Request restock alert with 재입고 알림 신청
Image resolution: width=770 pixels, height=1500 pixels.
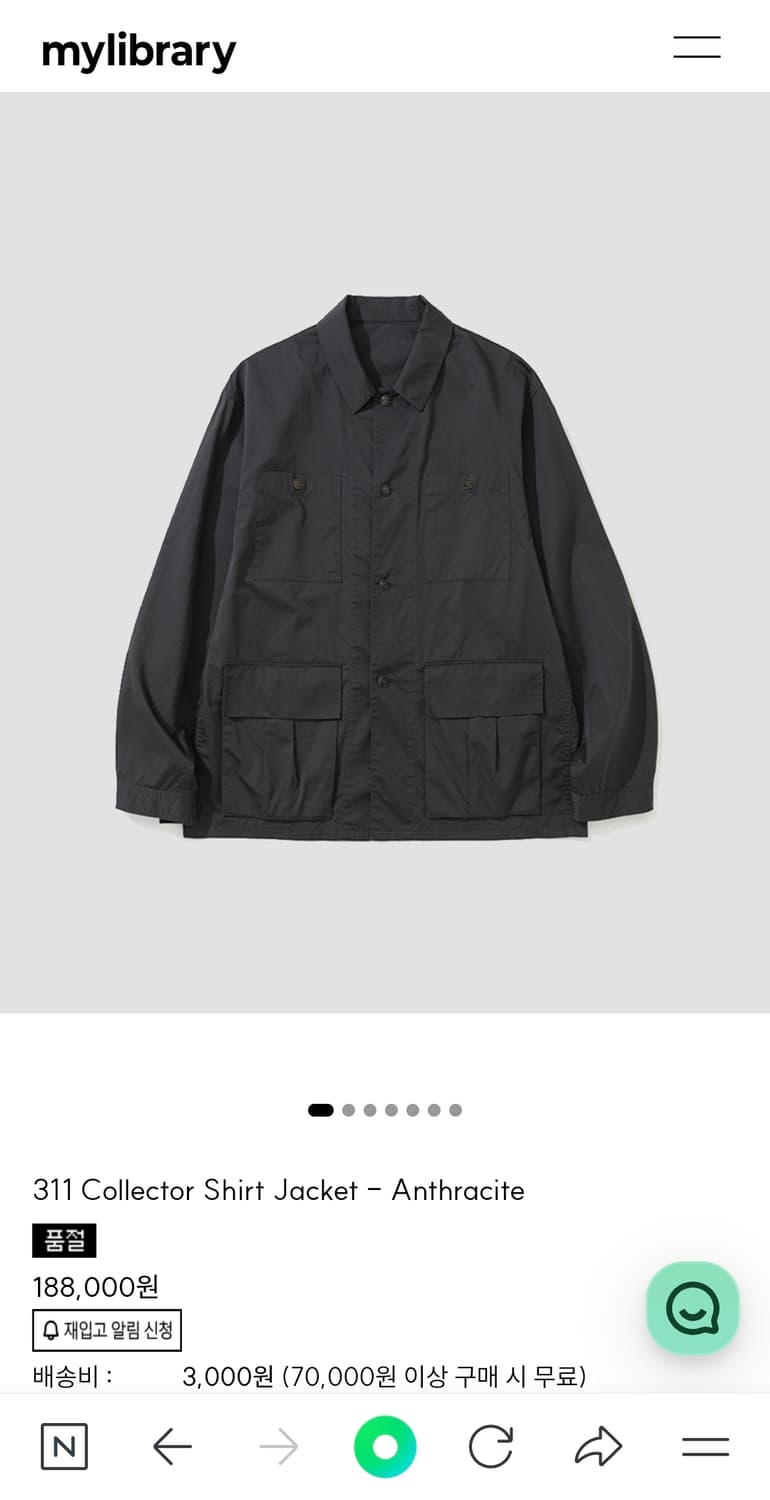[107, 1330]
